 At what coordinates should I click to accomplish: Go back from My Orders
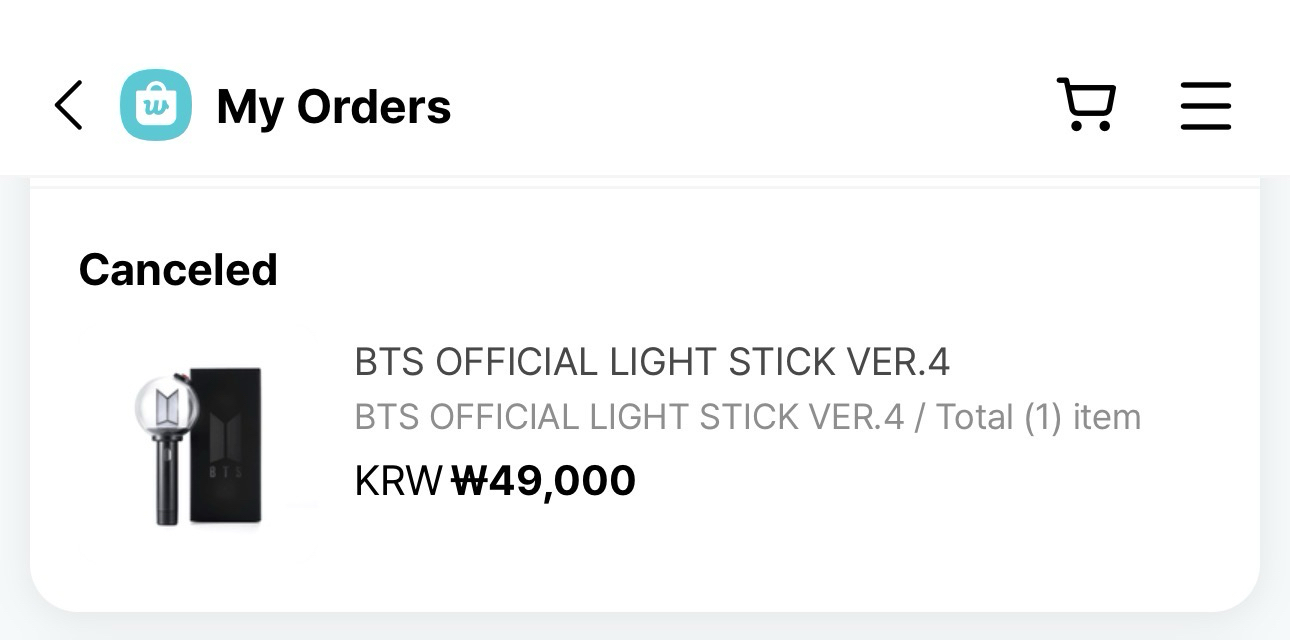coord(68,106)
